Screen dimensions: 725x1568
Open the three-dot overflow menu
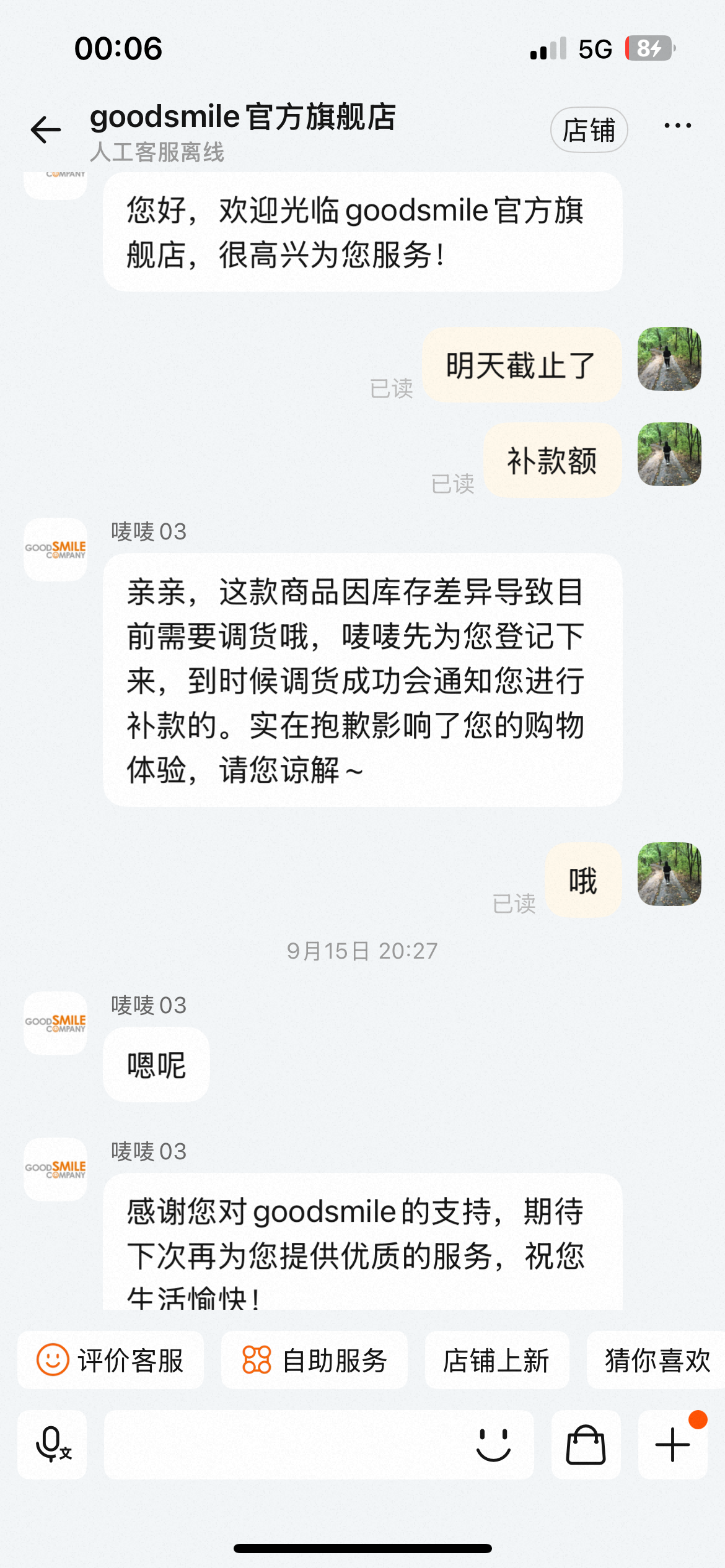pos(677,126)
